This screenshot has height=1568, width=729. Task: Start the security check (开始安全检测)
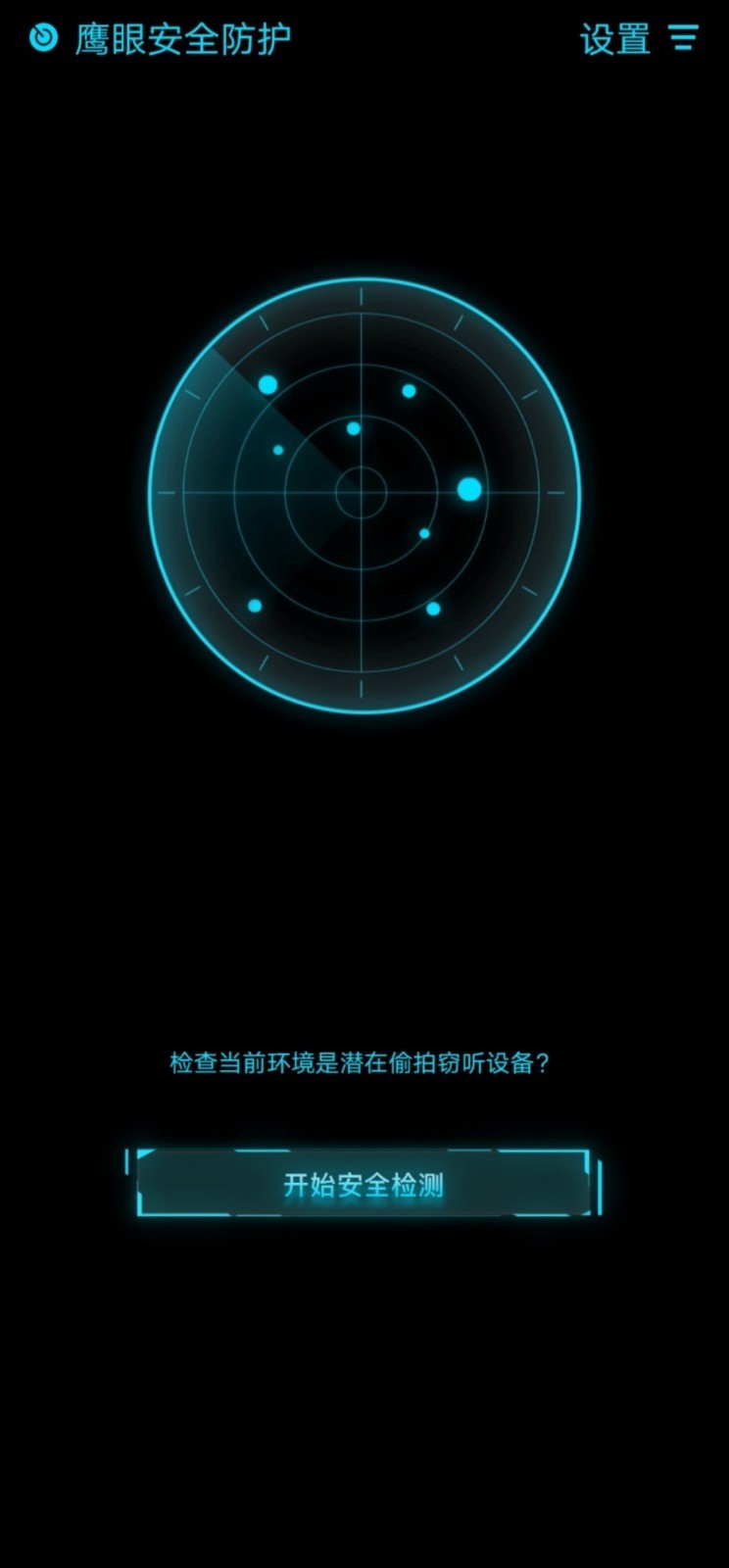click(x=364, y=1185)
